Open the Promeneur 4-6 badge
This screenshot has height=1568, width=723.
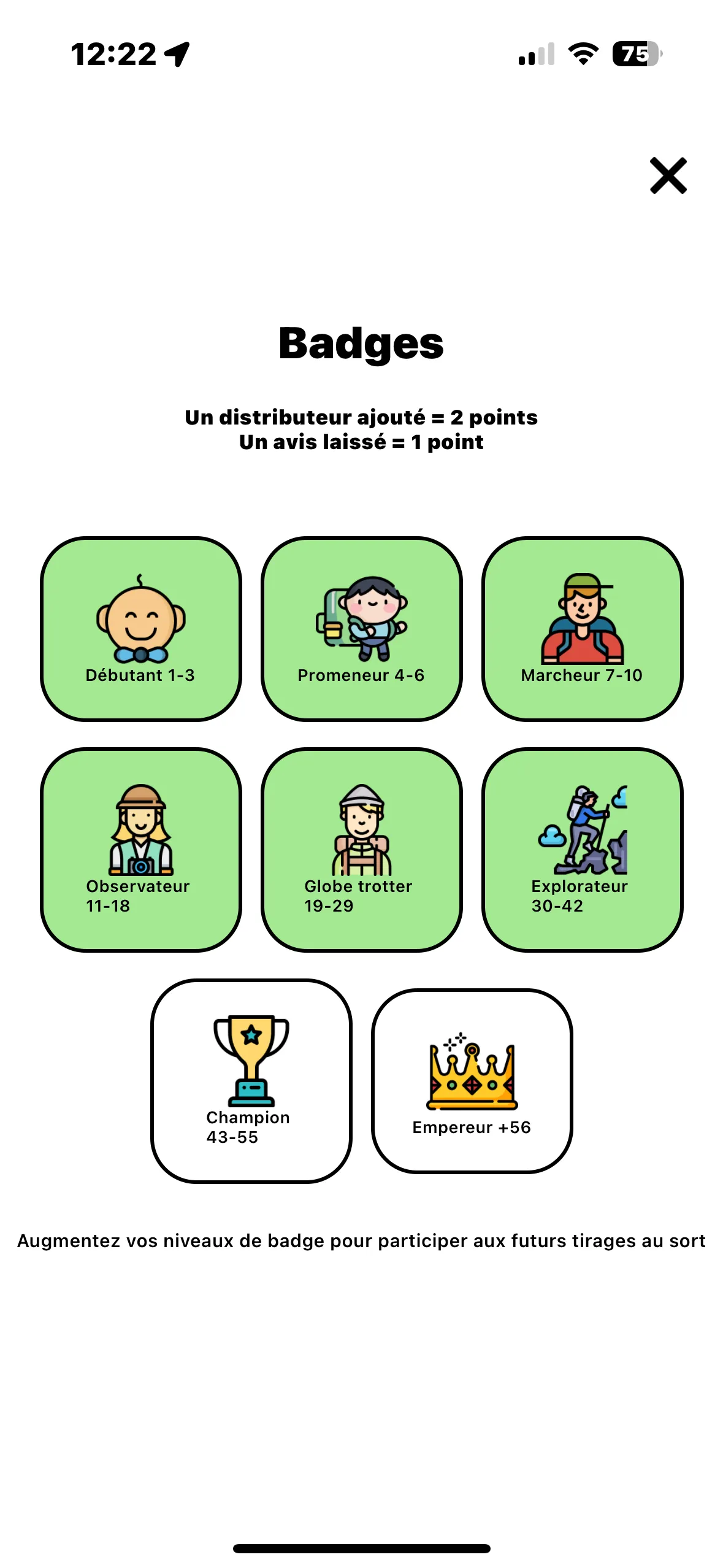click(362, 629)
